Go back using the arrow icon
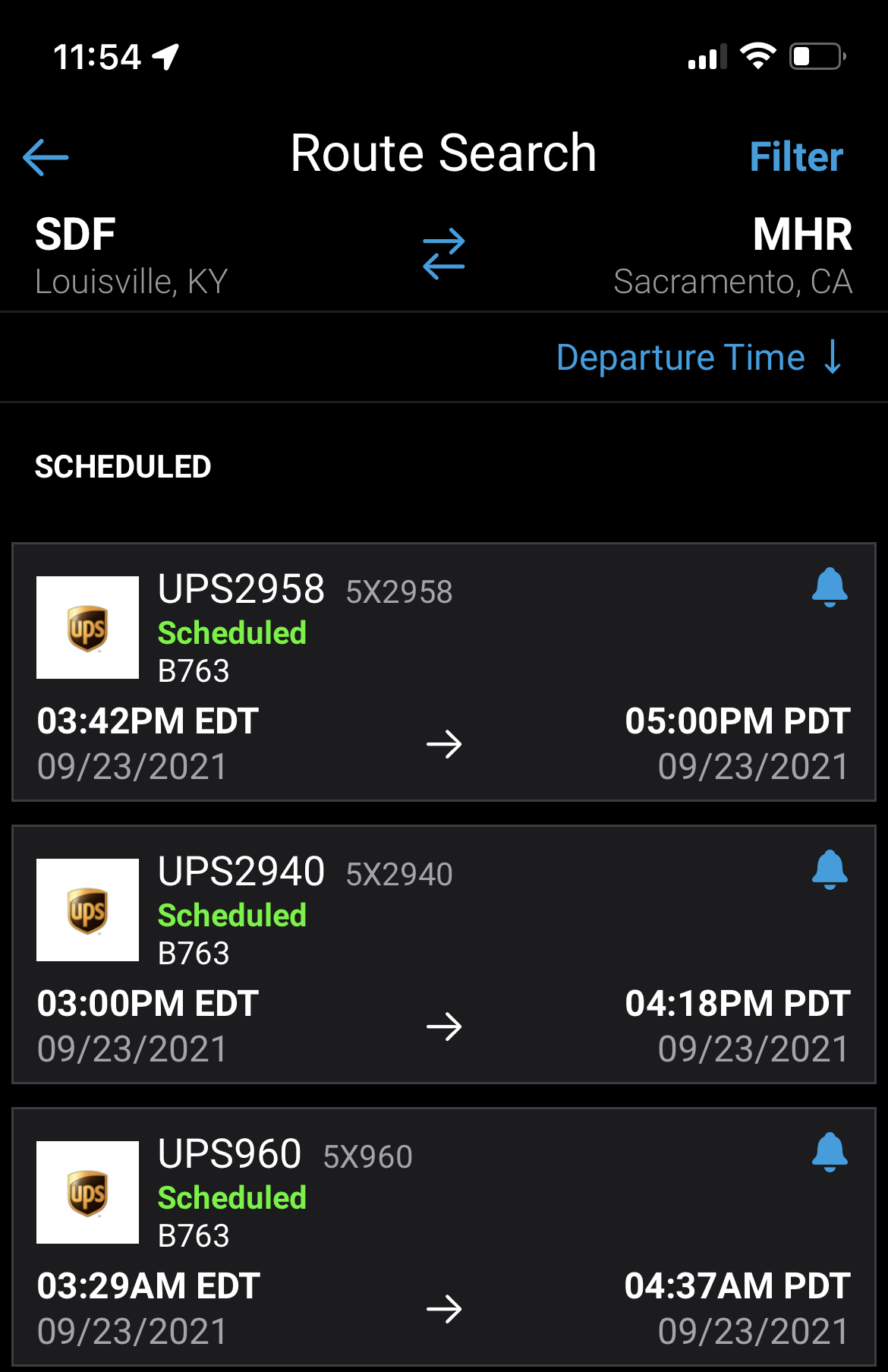The image size is (888, 1372). pyautogui.click(x=46, y=157)
